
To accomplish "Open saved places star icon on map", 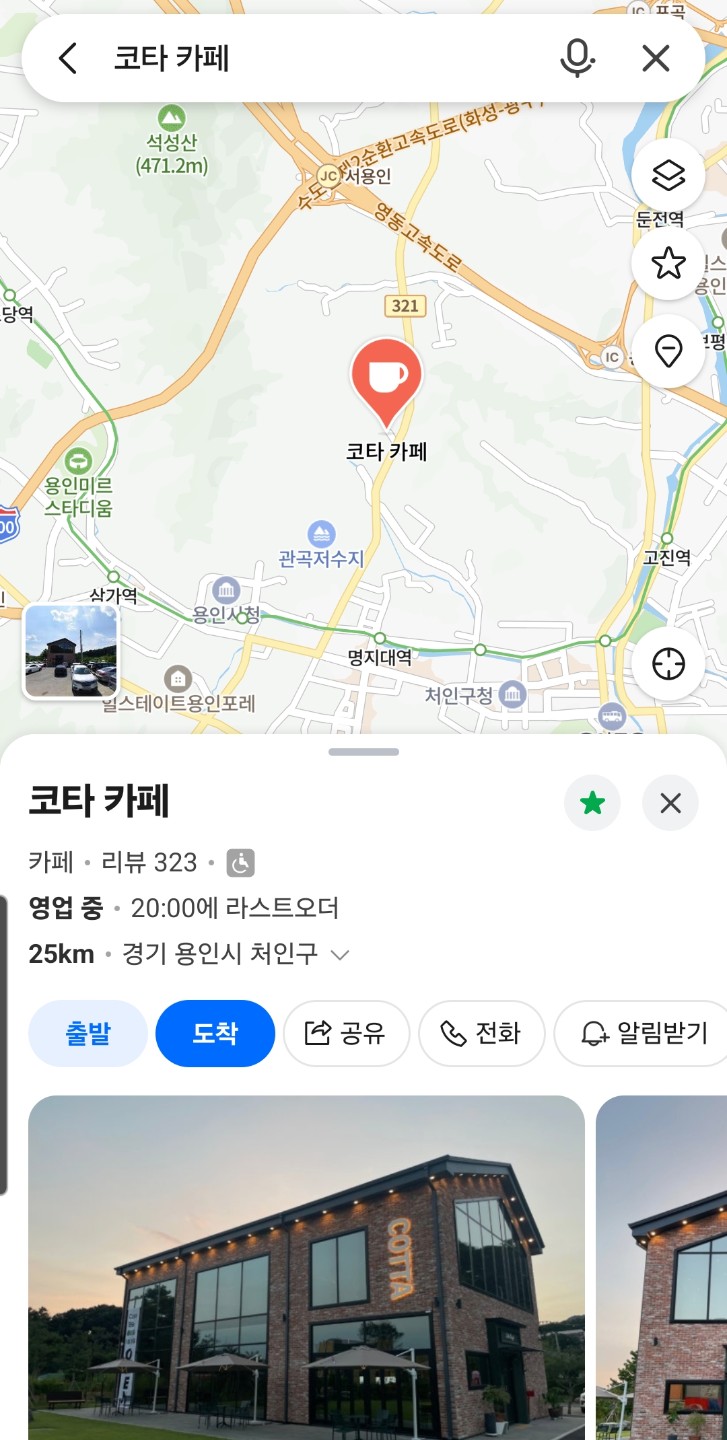I will click(668, 263).
